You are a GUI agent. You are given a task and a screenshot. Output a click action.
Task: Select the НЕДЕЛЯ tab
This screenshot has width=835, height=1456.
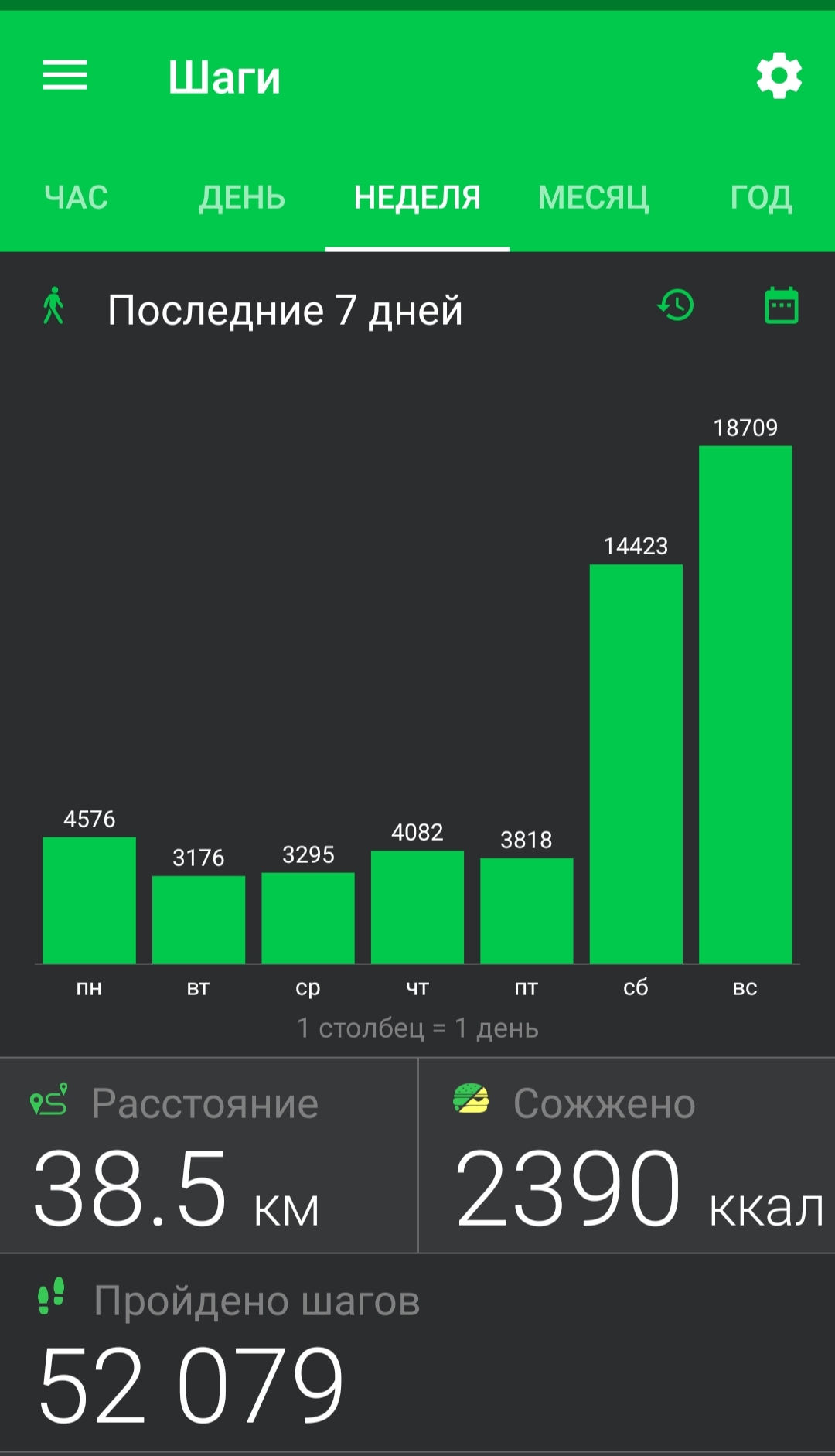pyautogui.click(x=417, y=198)
